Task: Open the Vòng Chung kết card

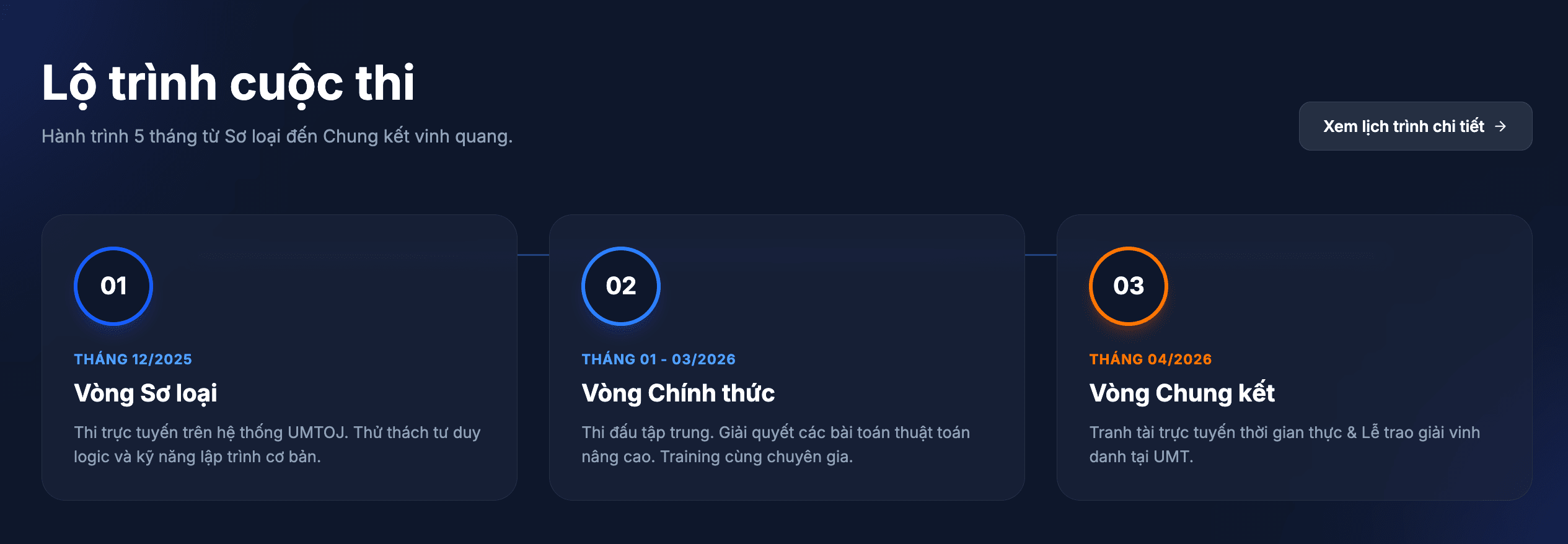Action: click(1294, 358)
